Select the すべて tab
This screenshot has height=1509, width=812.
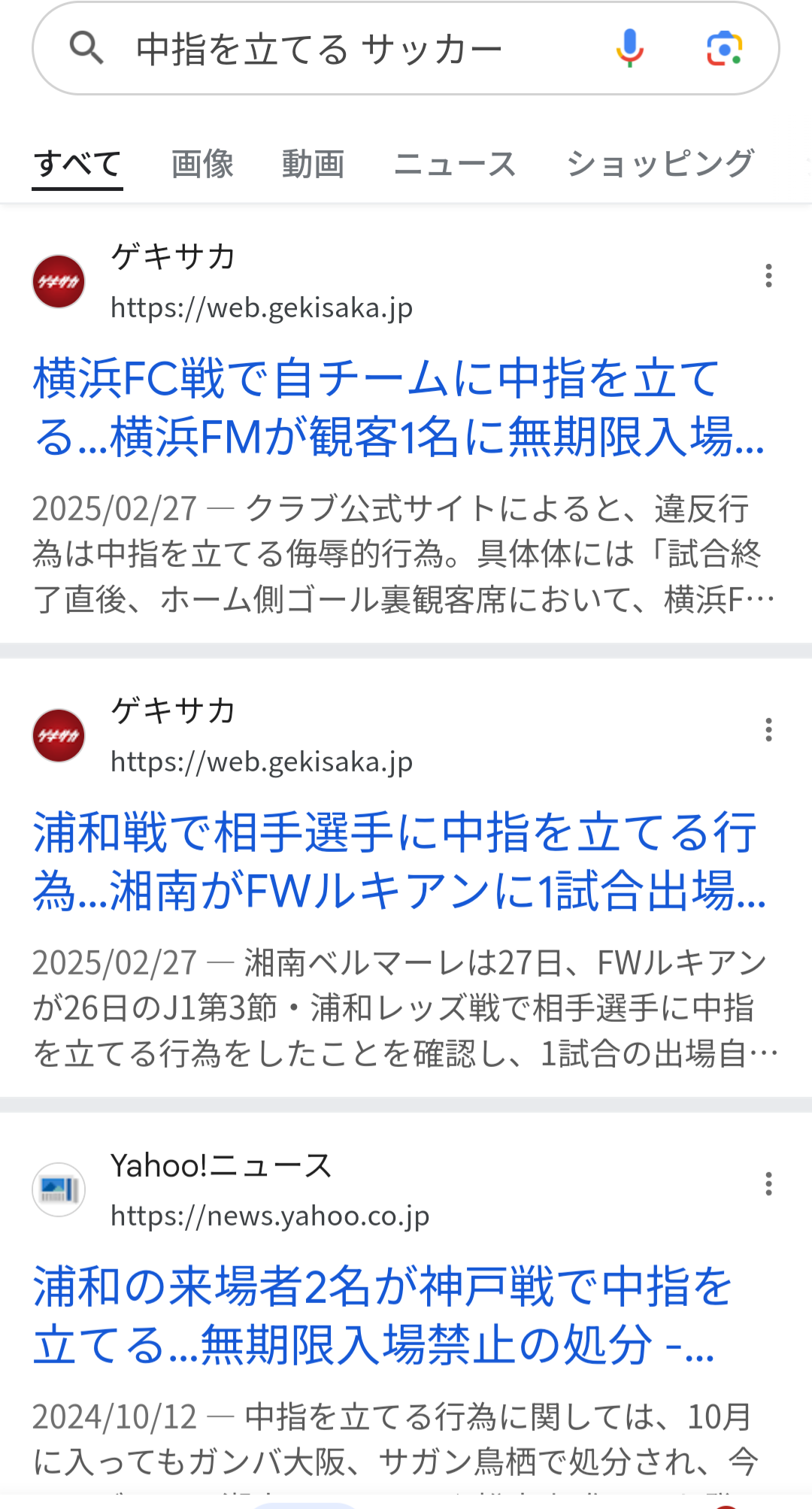click(77, 164)
